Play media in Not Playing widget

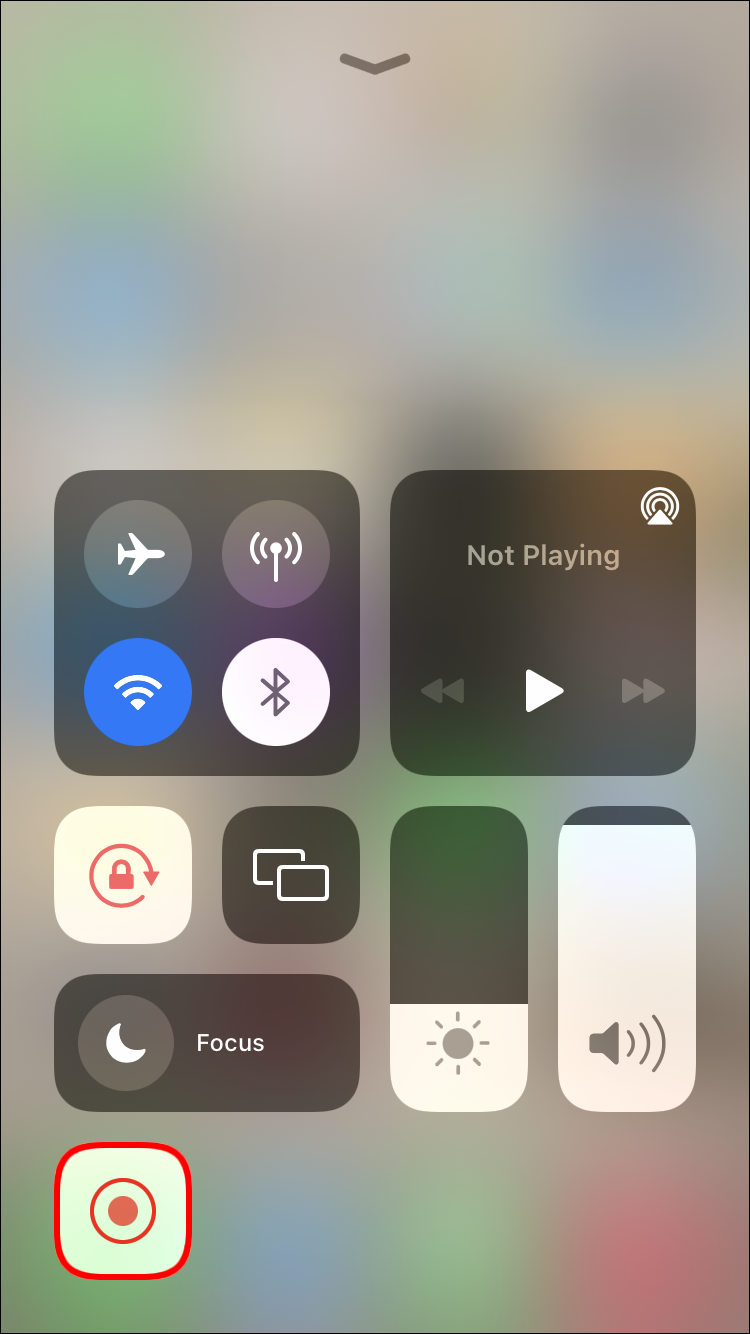[x=544, y=690]
